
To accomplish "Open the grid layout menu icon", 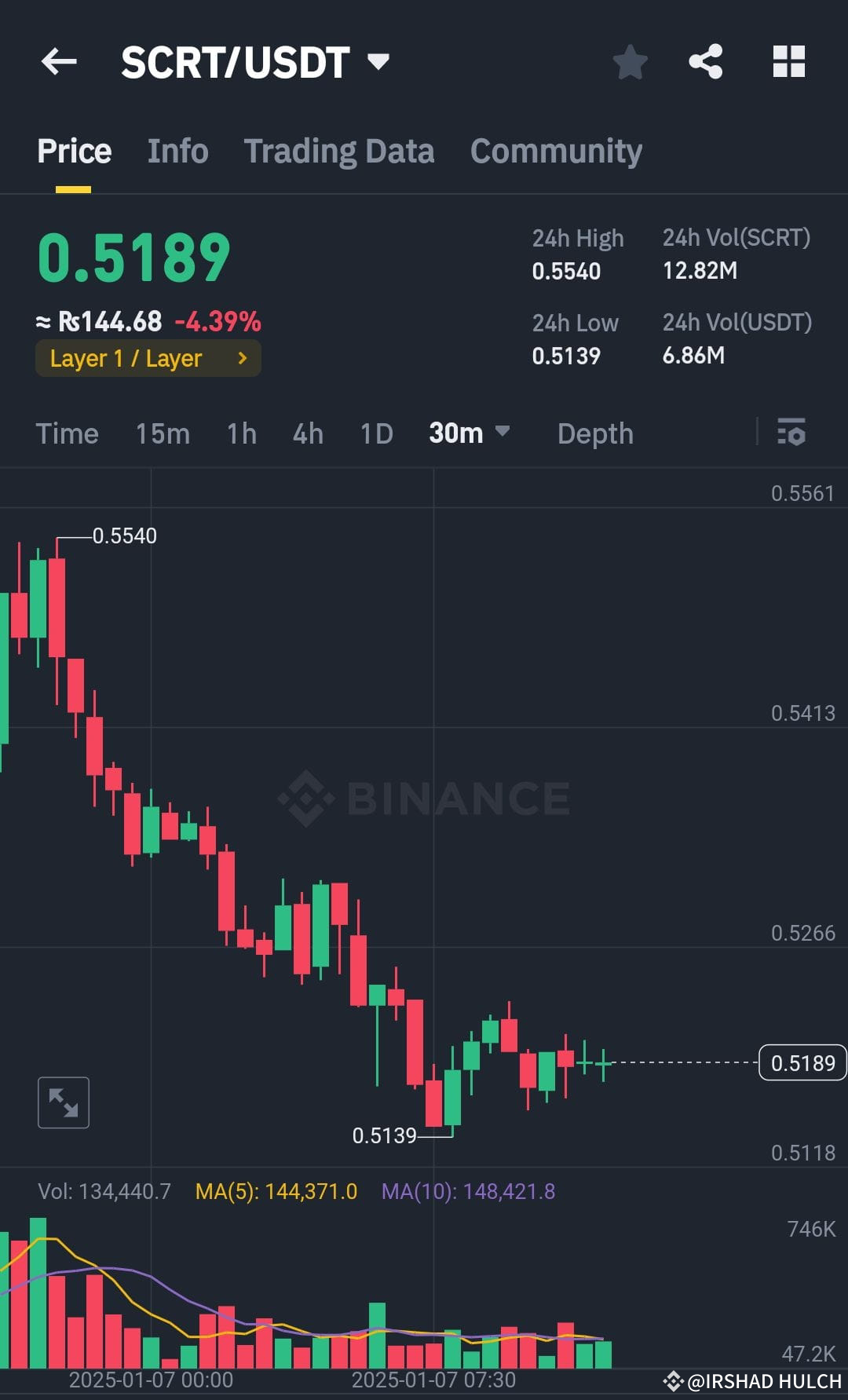I will click(x=788, y=62).
